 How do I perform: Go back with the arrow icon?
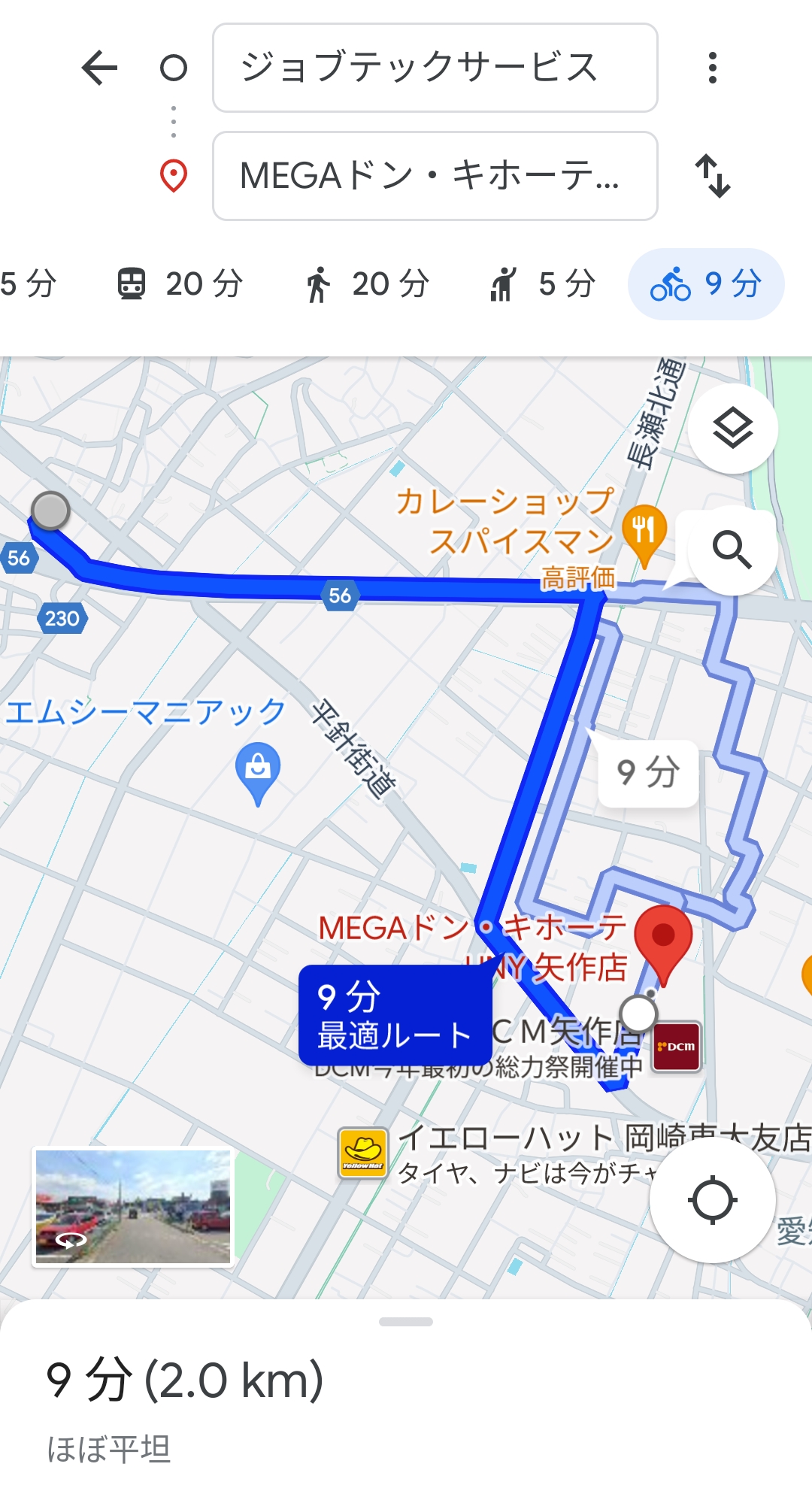[x=99, y=68]
